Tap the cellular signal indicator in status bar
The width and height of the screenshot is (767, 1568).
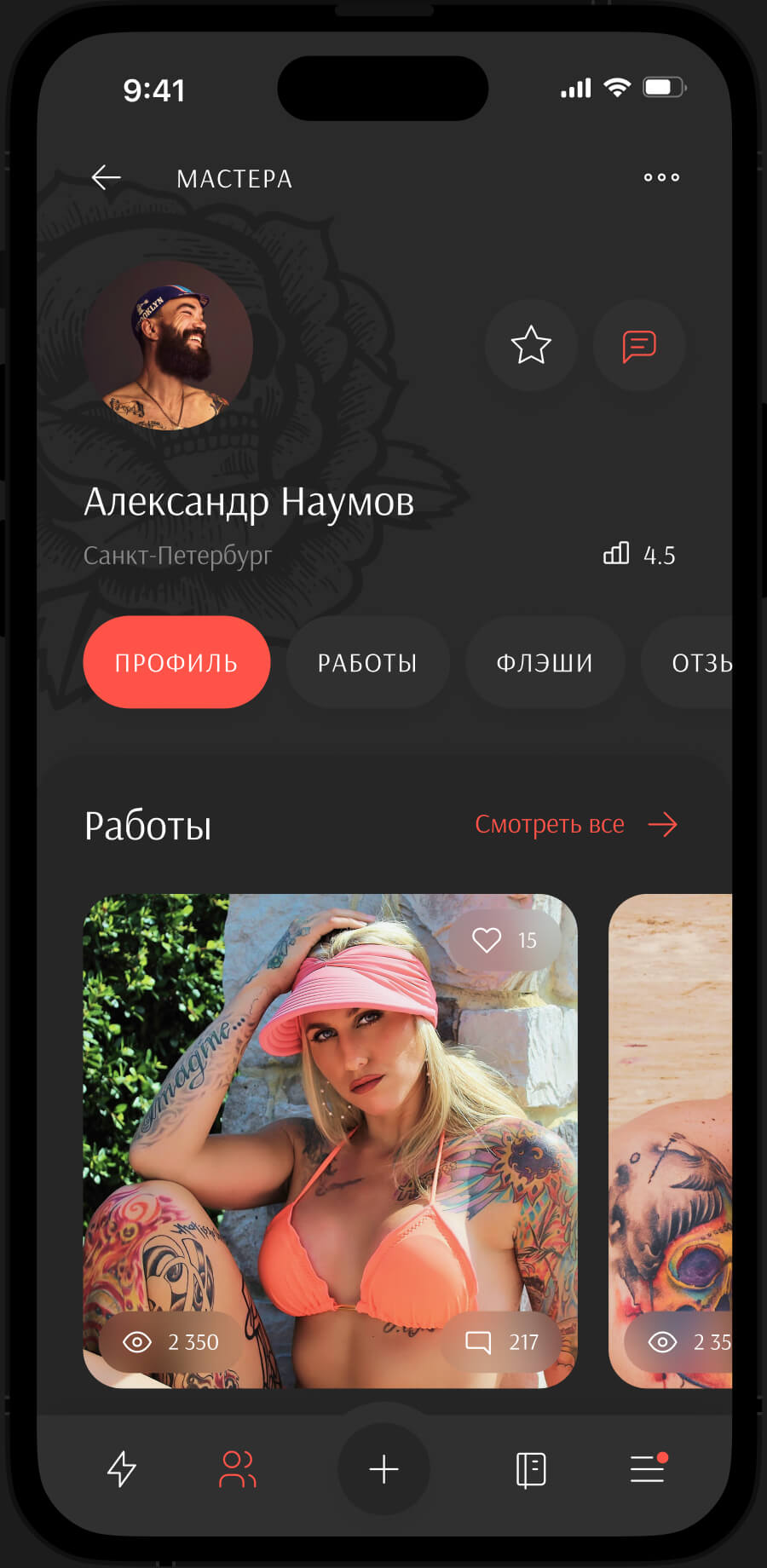point(575,88)
